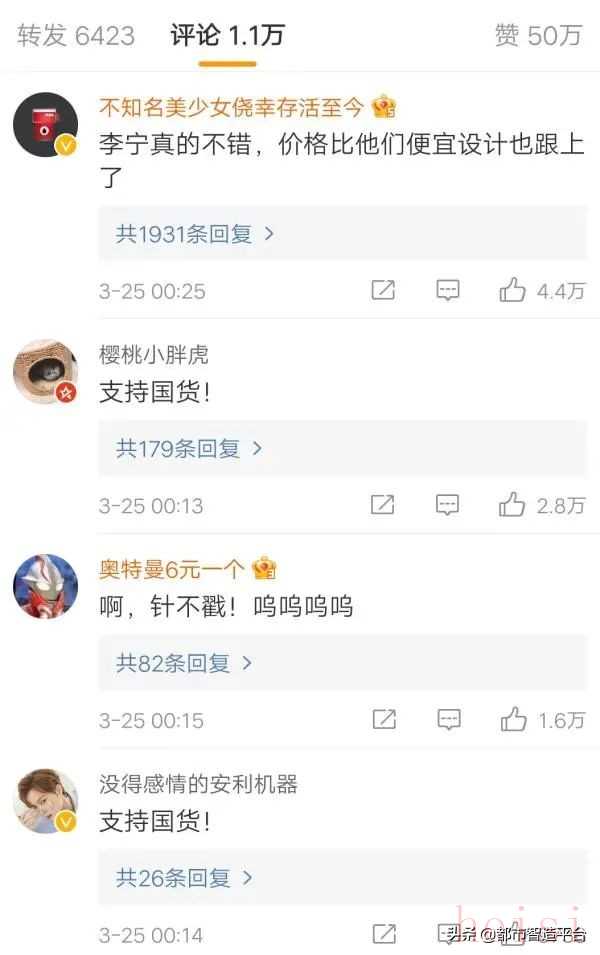
Task: Expand the 共26条回复 replies
Action: pyautogui.click(x=184, y=878)
